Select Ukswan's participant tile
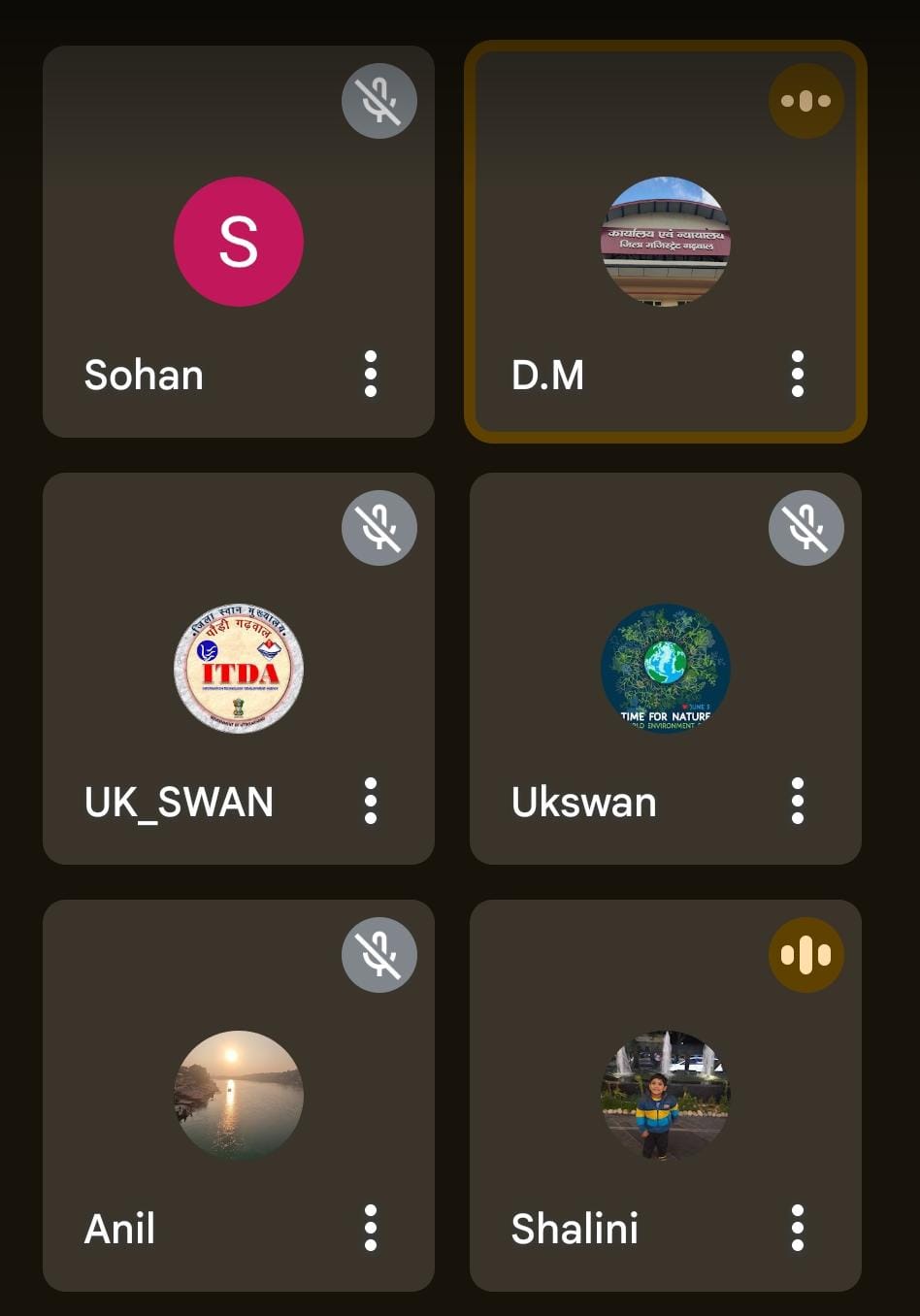 tap(665, 669)
